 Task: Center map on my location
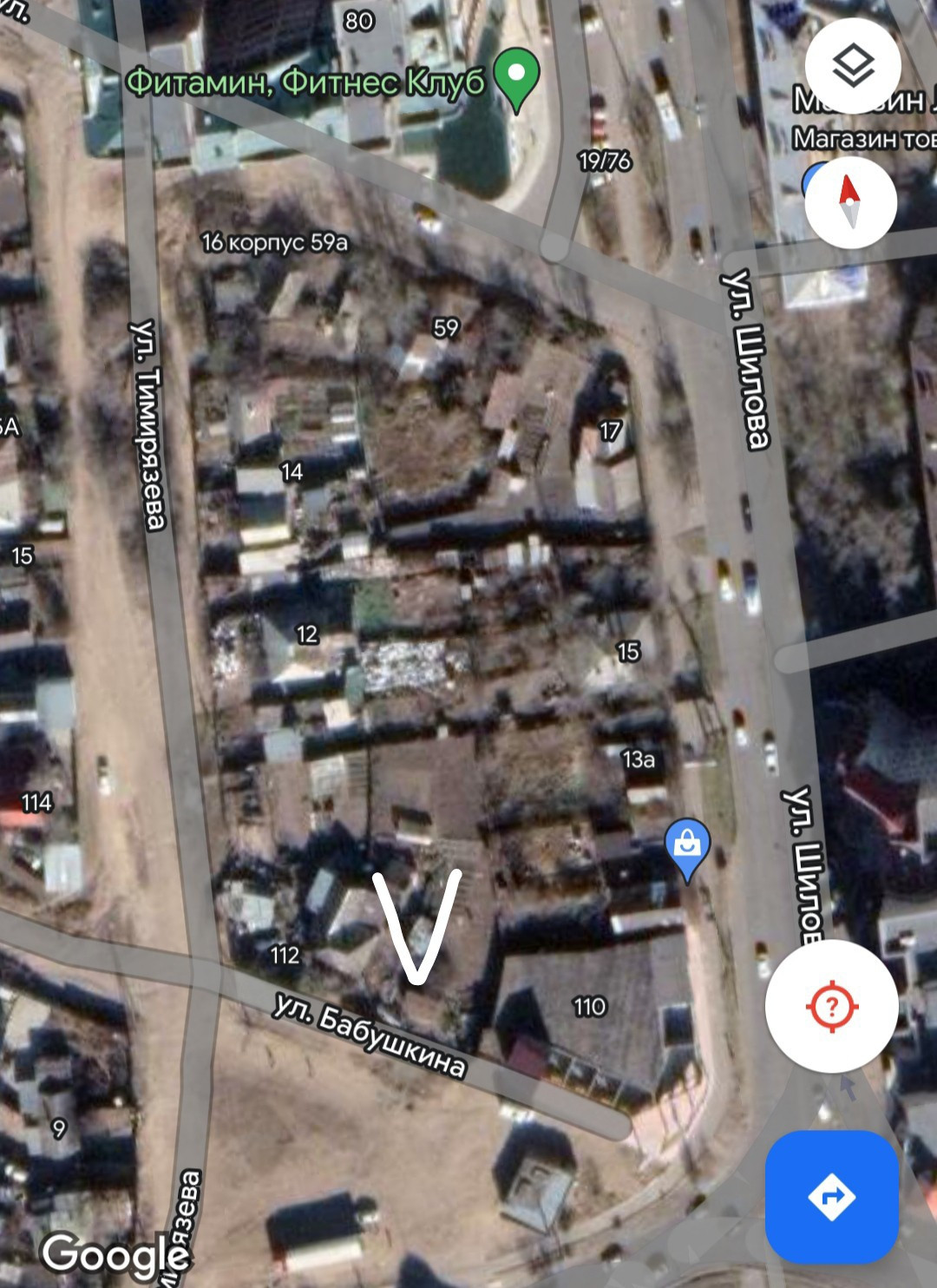click(x=831, y=1006)
